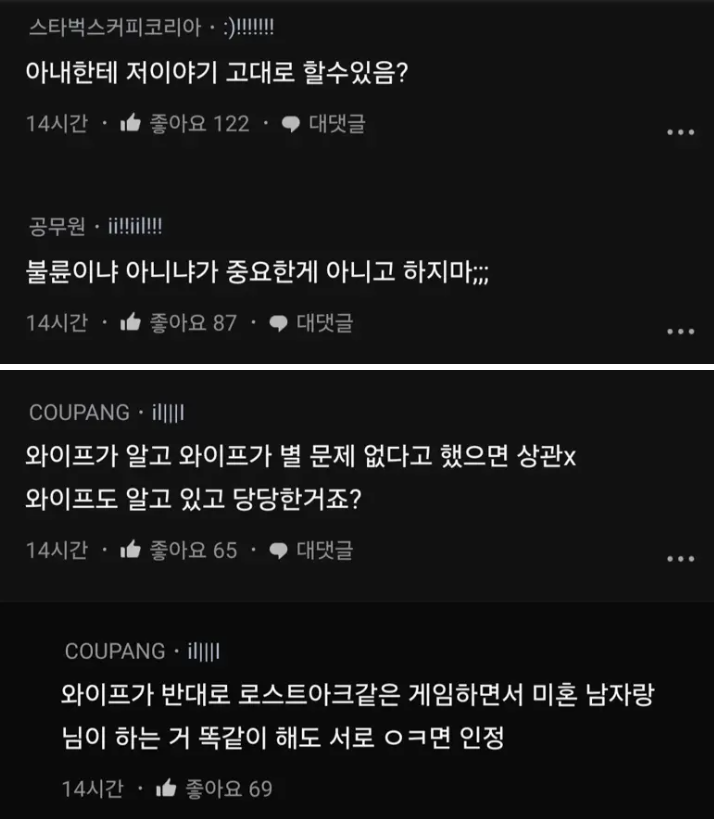Viewport: 714px width, 819px height.
Task: Open the overflow menu on the COUPANG comment
Action: [x=680, y=559]
